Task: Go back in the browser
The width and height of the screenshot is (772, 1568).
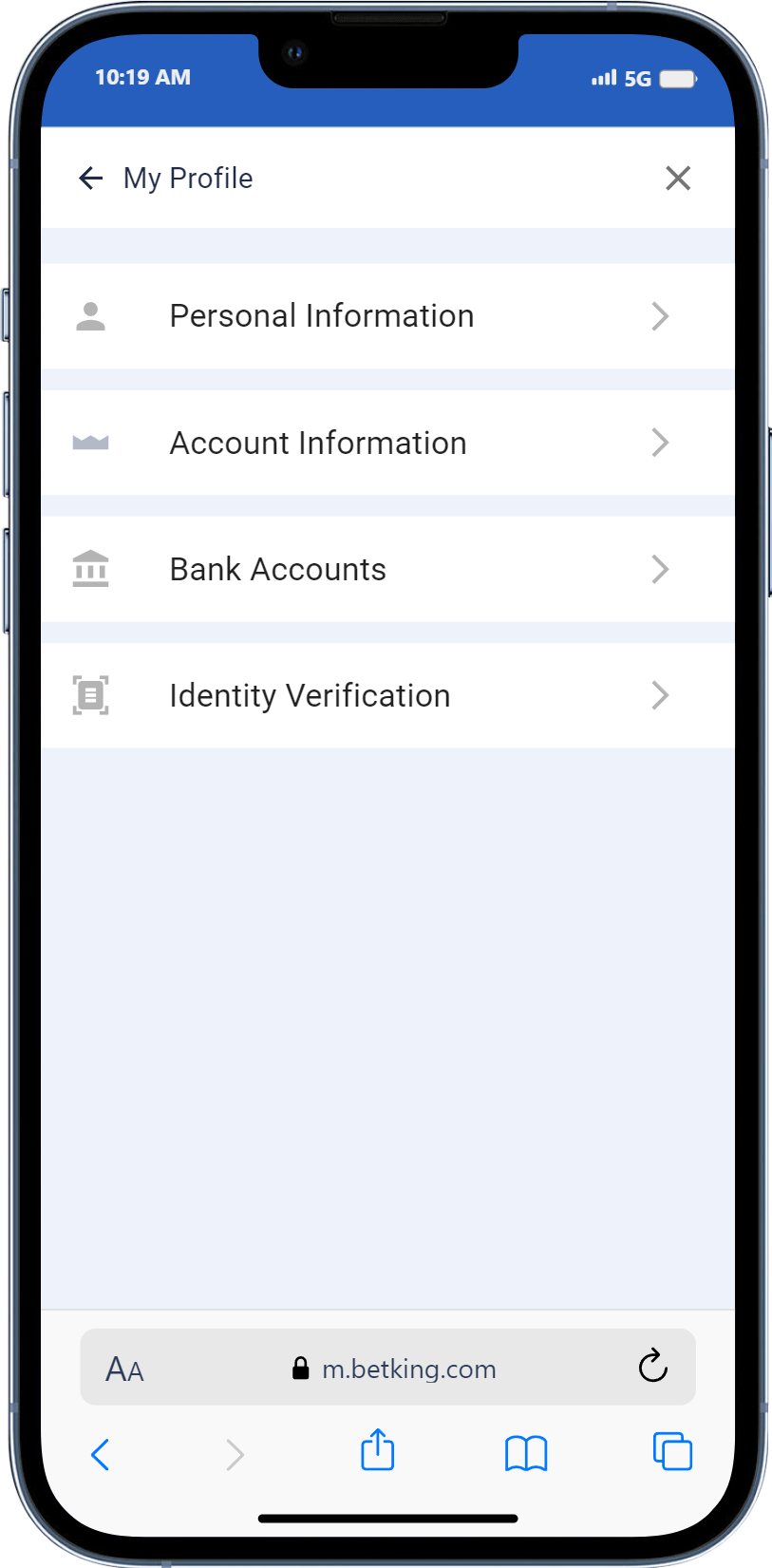Action: [x=101, y=1454]
